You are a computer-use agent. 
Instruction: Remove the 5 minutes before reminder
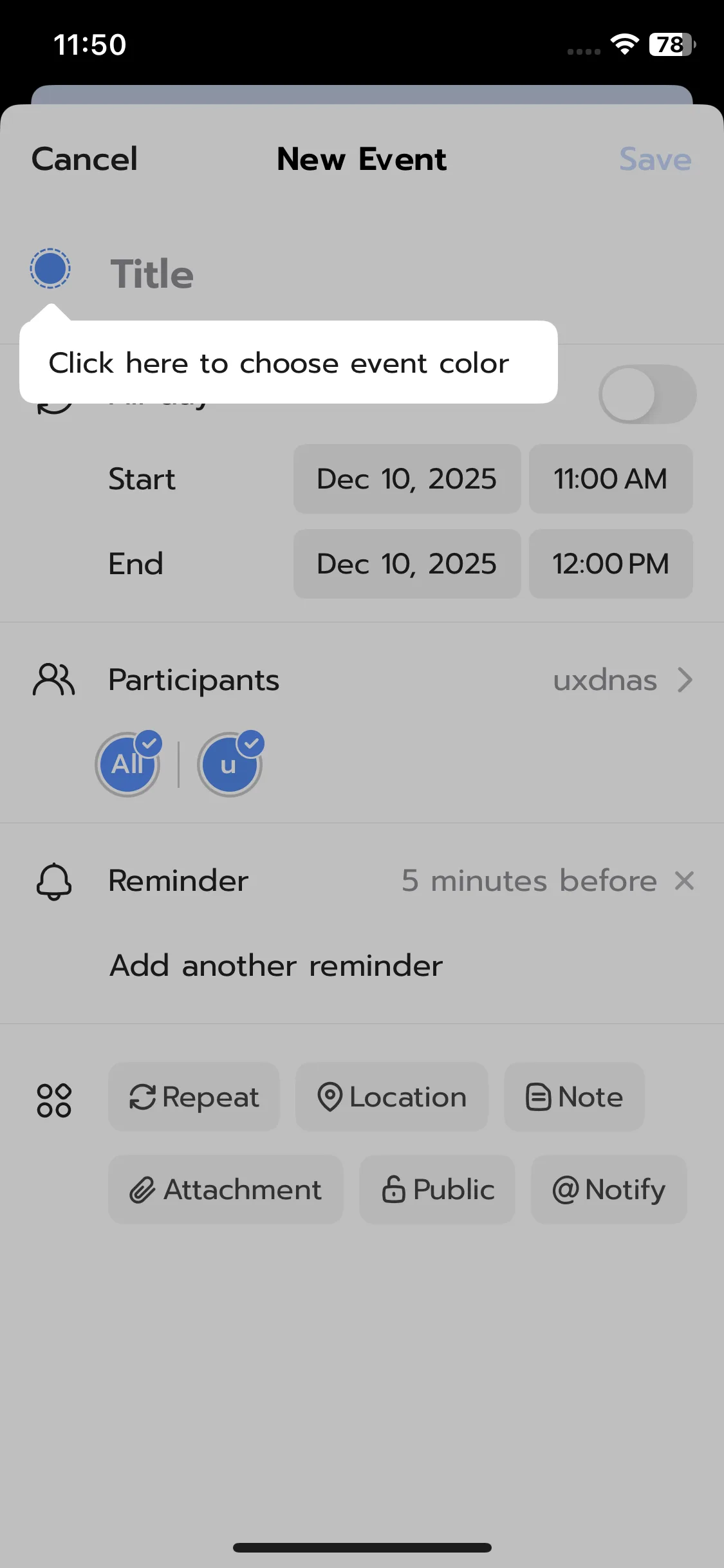click(684, 881)
